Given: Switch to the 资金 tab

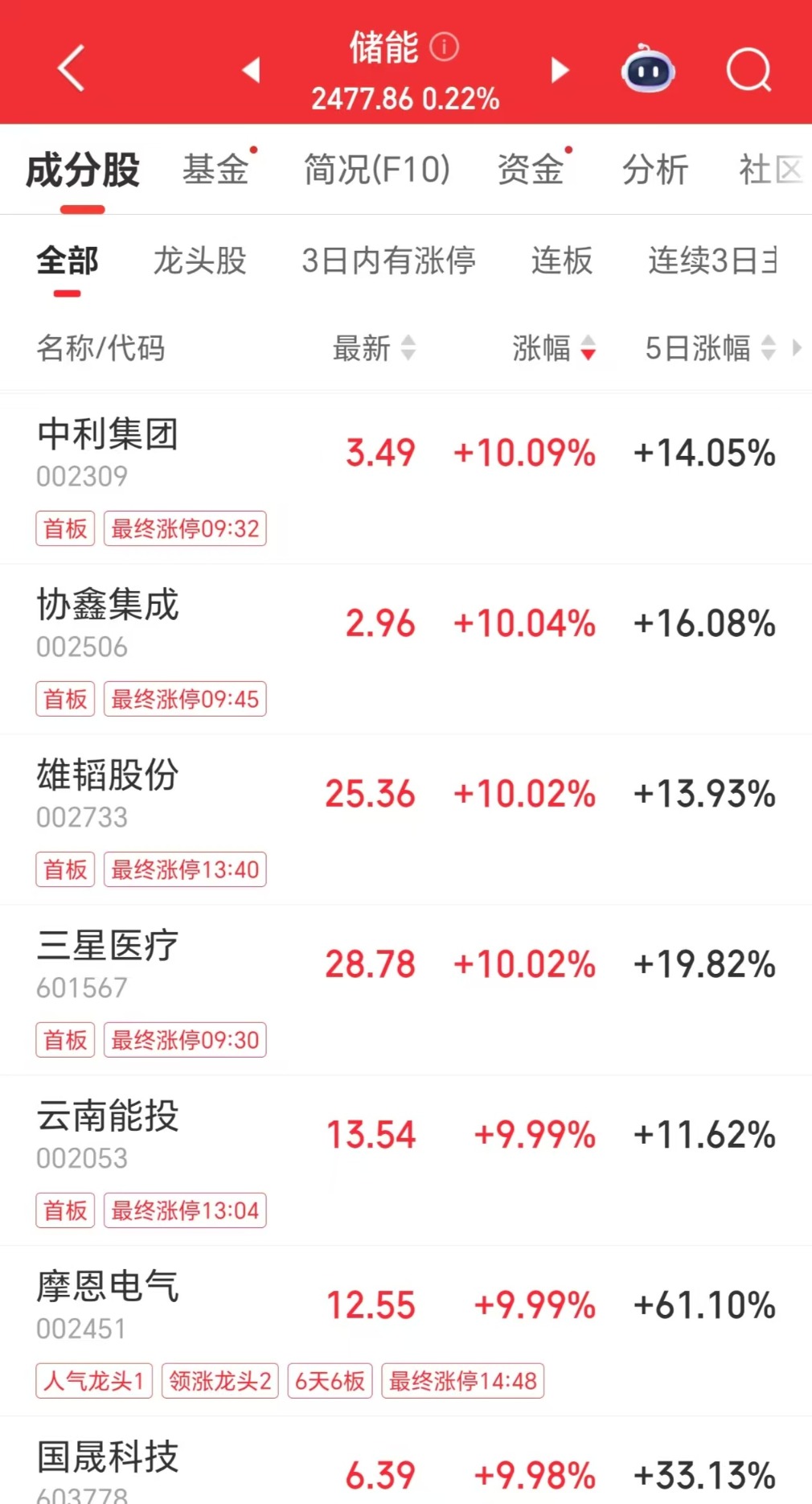Looking at the screenshot, I should (x=531, y=170).
